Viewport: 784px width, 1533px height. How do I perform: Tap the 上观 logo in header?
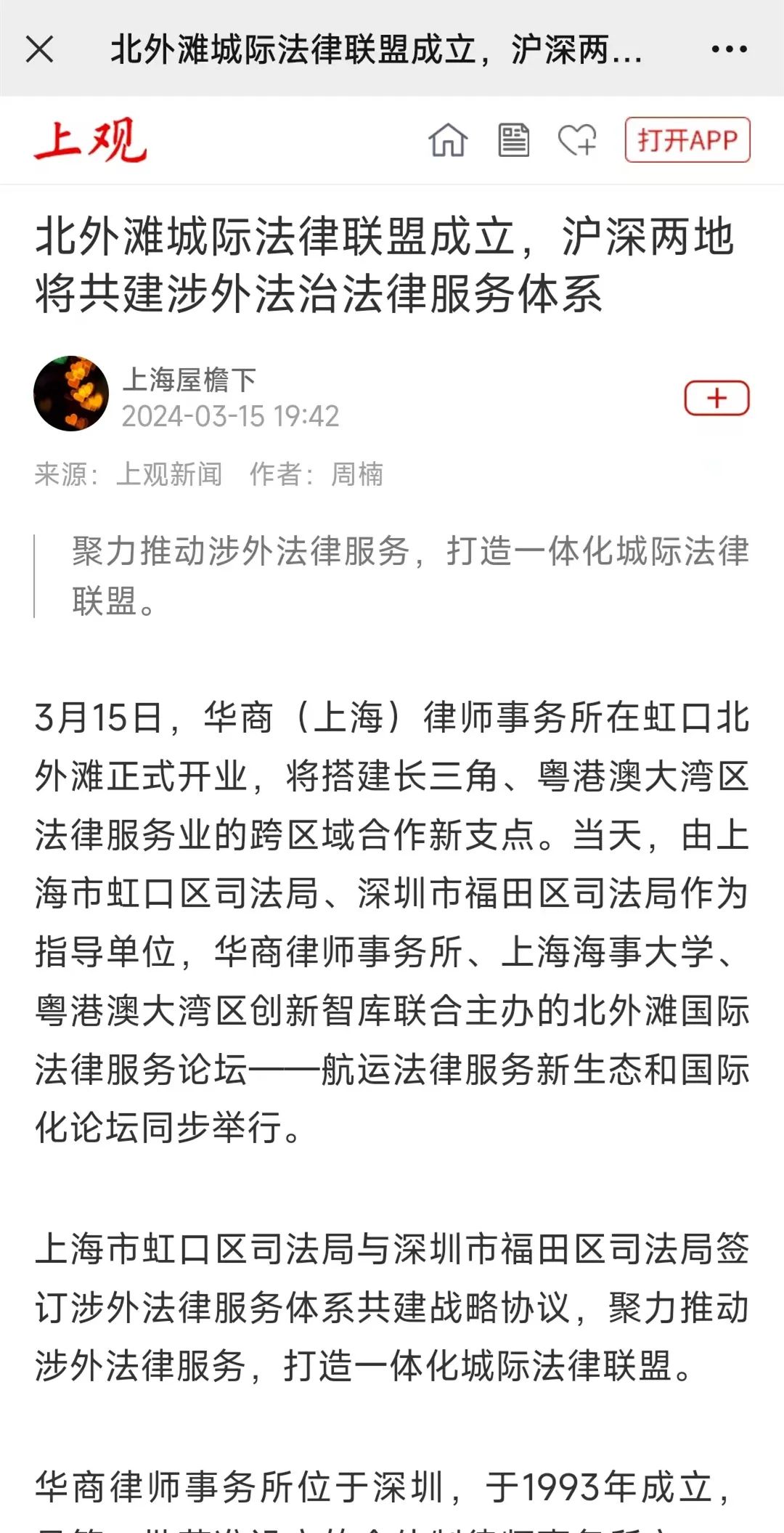tap(91, 141)
